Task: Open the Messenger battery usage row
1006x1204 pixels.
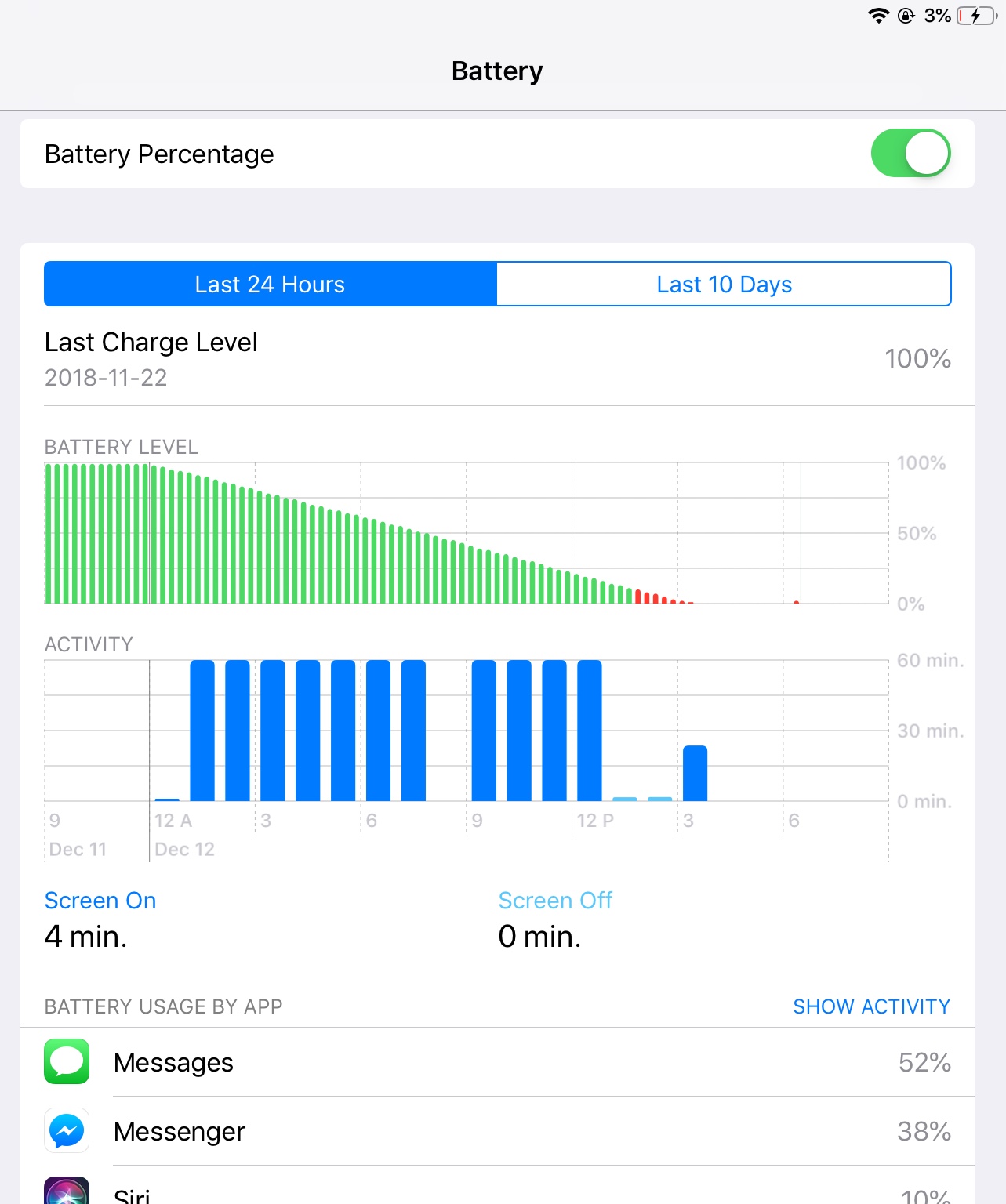Action: pyautogui.click(x=497, y=1131)
